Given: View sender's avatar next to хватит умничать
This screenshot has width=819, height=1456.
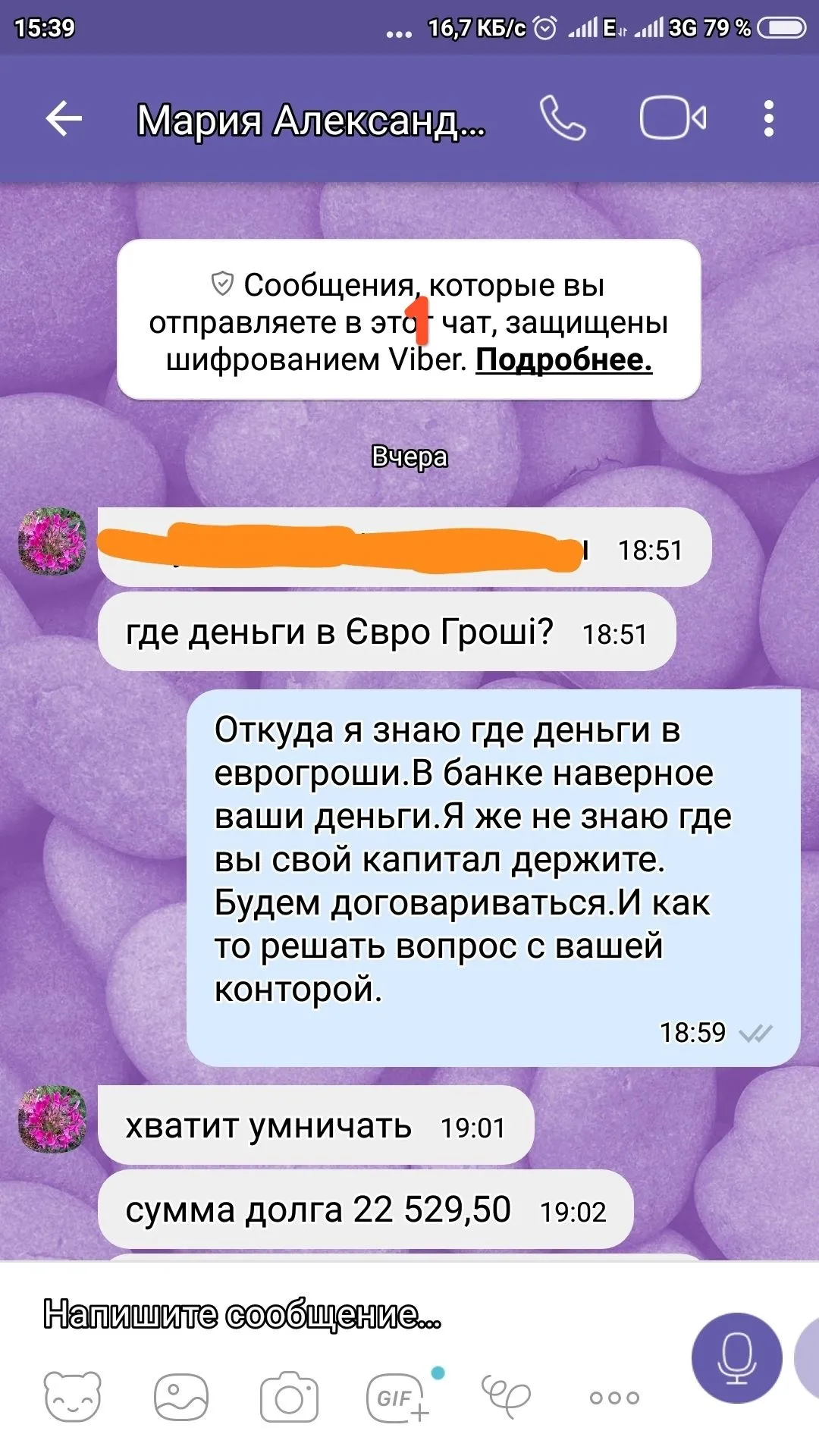Looking at the screenshot, I should click(x=52, y=1119).
